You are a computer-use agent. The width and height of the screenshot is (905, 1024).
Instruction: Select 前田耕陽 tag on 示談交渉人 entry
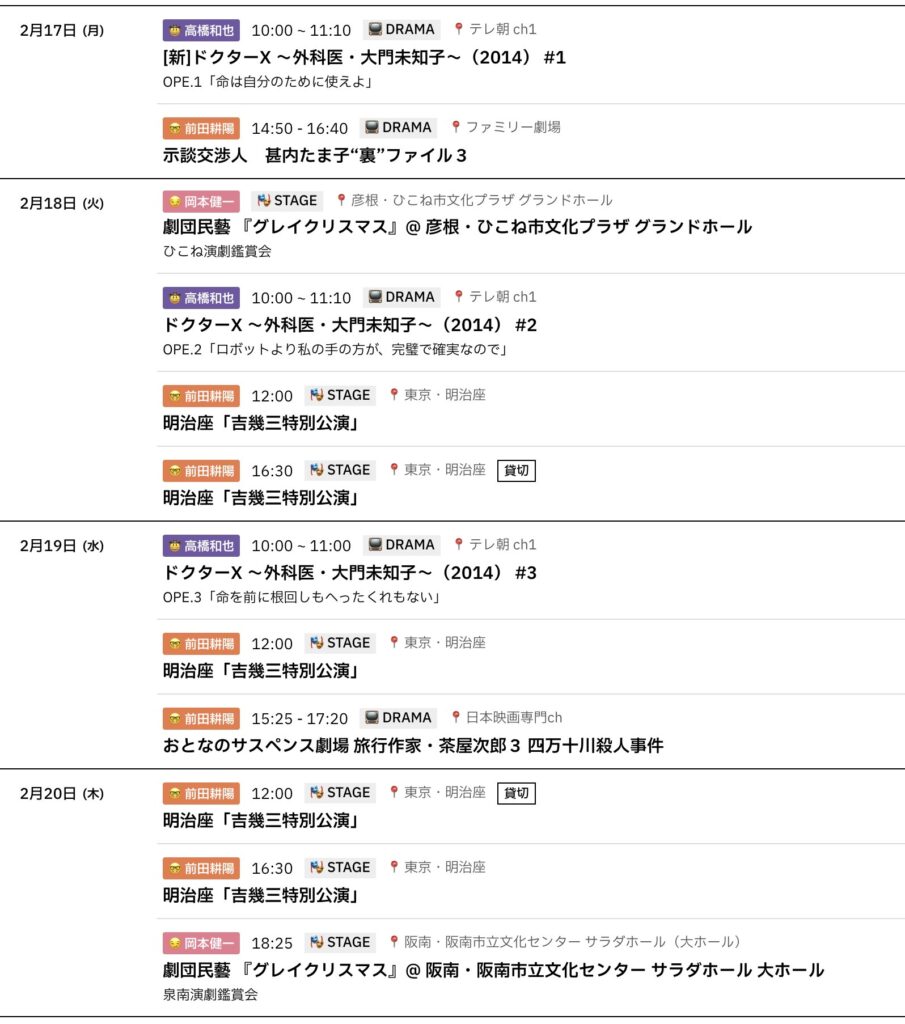pyautogui.click(x=201, y=128)
